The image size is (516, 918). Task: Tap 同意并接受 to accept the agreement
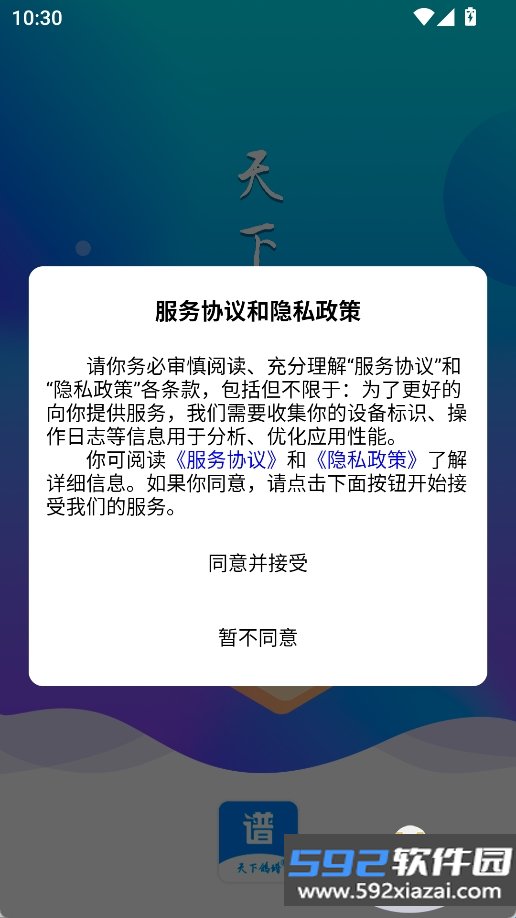pyautogui.click(x=258, y=563)
